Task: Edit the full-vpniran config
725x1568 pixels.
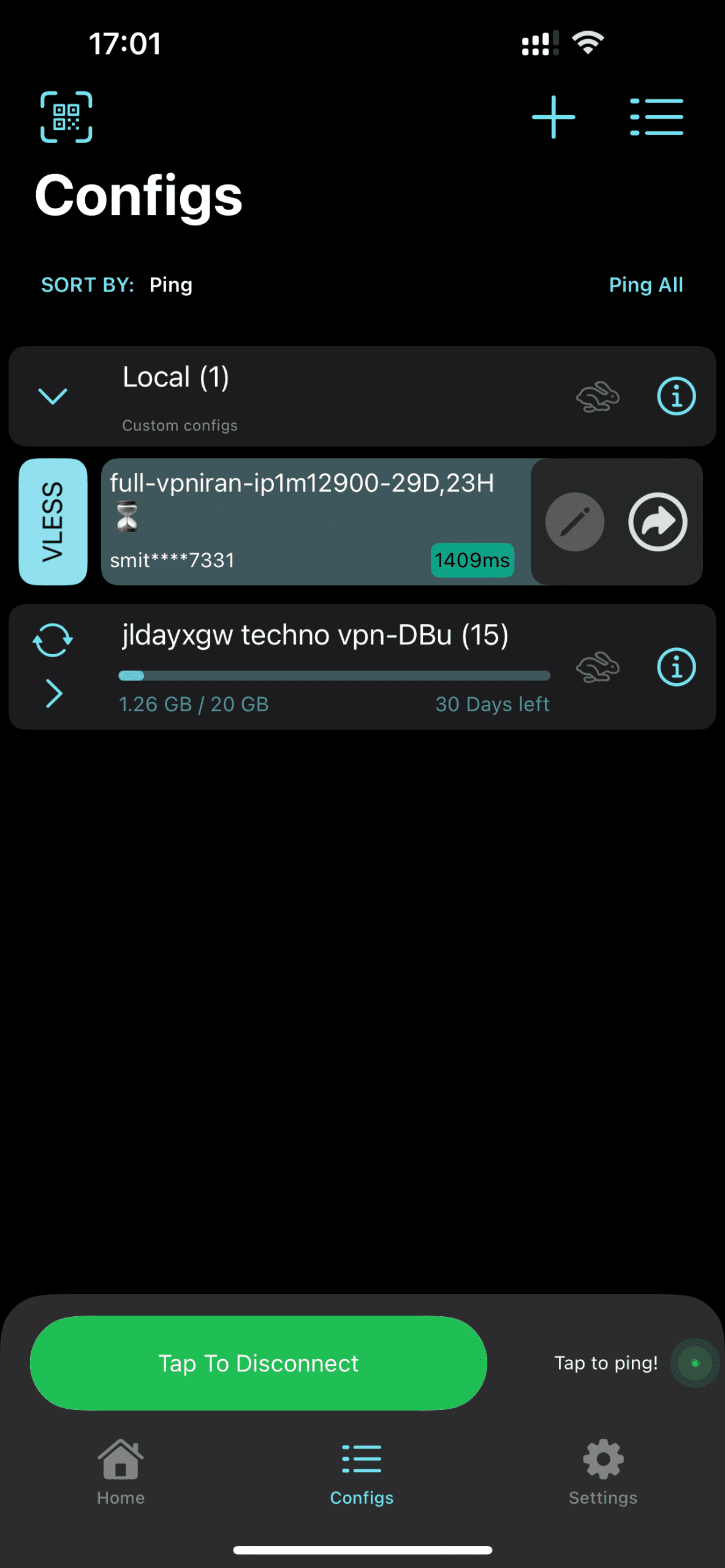Action: (x=575, y=522)
